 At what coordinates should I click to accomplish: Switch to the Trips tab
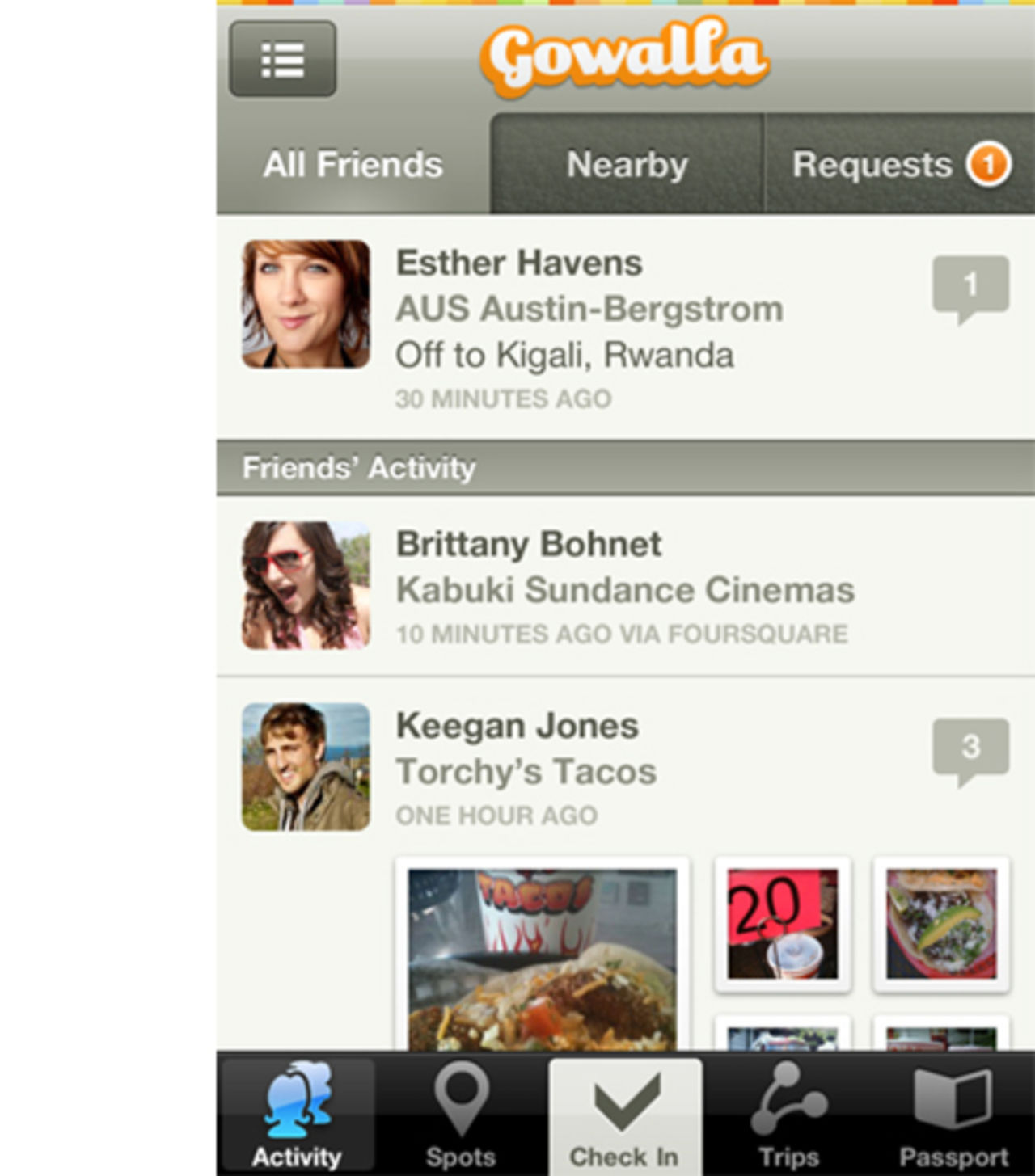point(788,1115)
